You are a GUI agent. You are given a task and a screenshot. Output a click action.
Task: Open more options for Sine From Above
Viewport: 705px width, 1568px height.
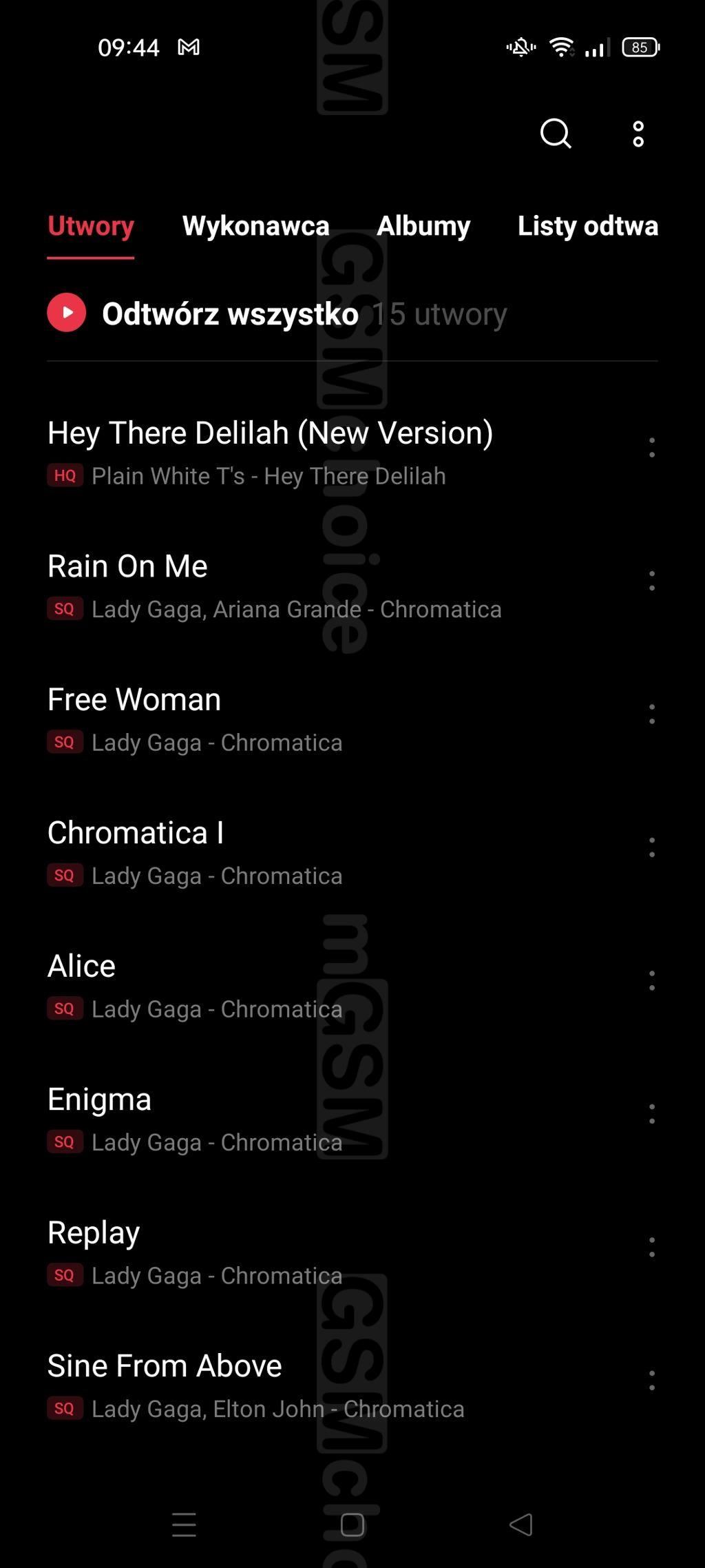651,1380
